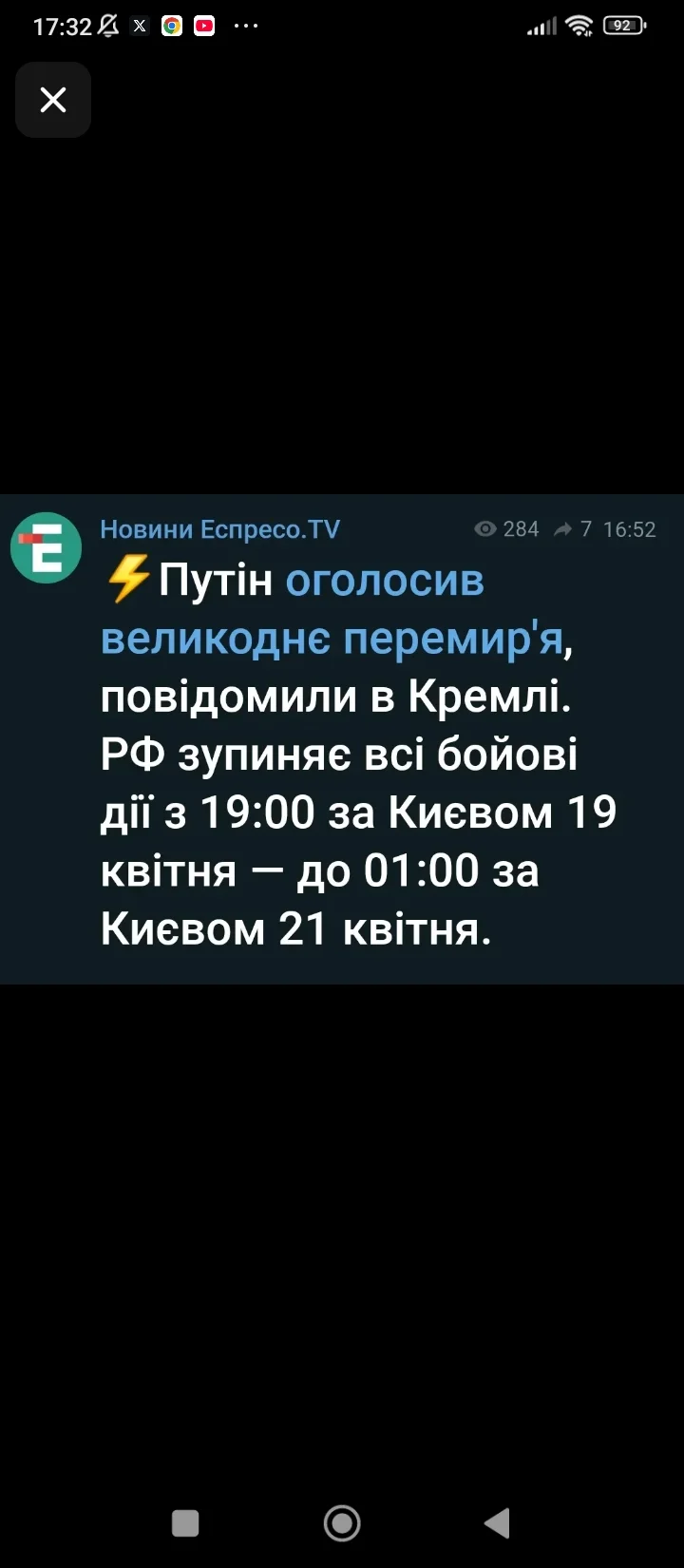684x1568 pixels.
Task: Open the recent apps overview
Action: (185, 1523)
